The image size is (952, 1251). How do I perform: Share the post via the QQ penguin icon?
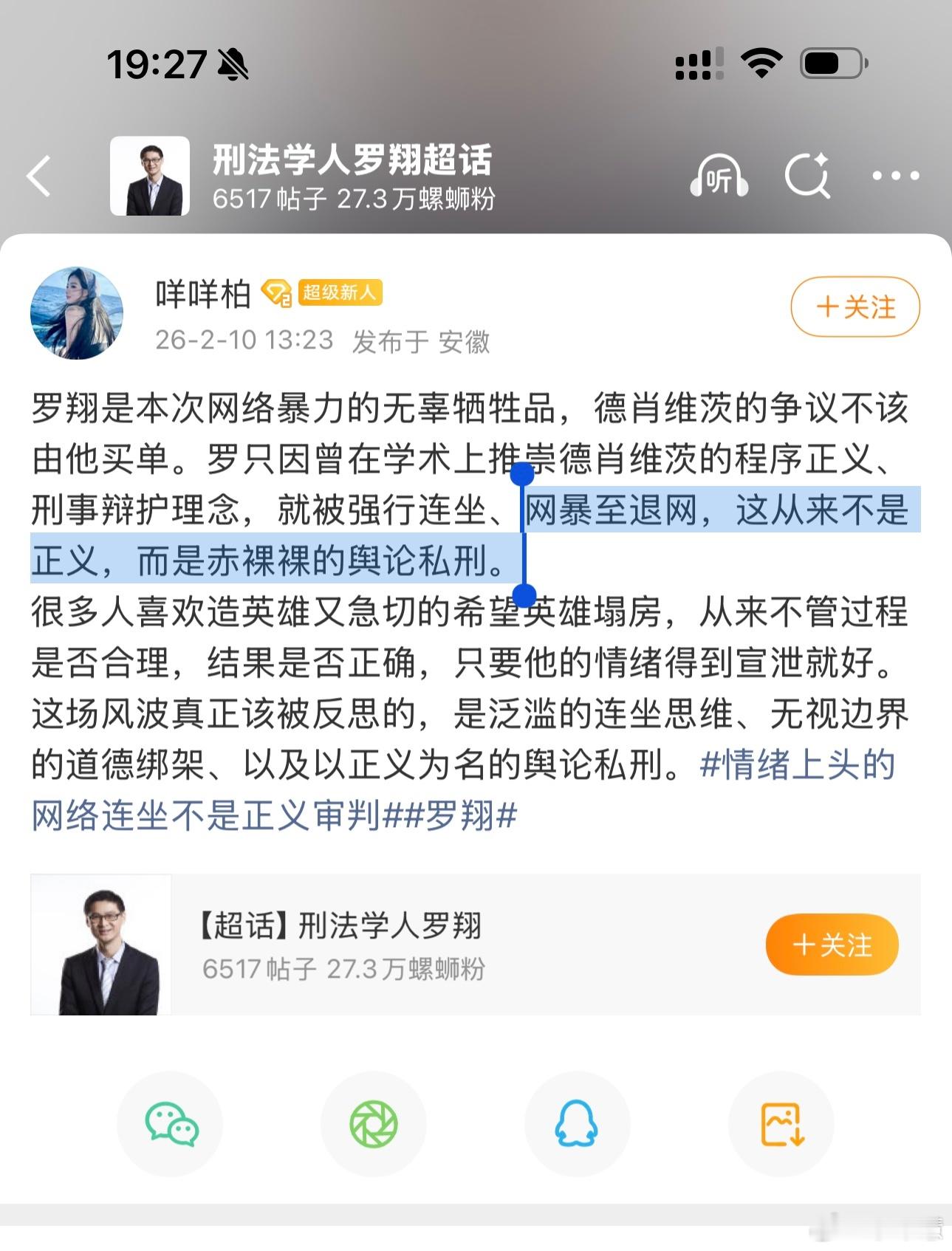[578, 1123]
